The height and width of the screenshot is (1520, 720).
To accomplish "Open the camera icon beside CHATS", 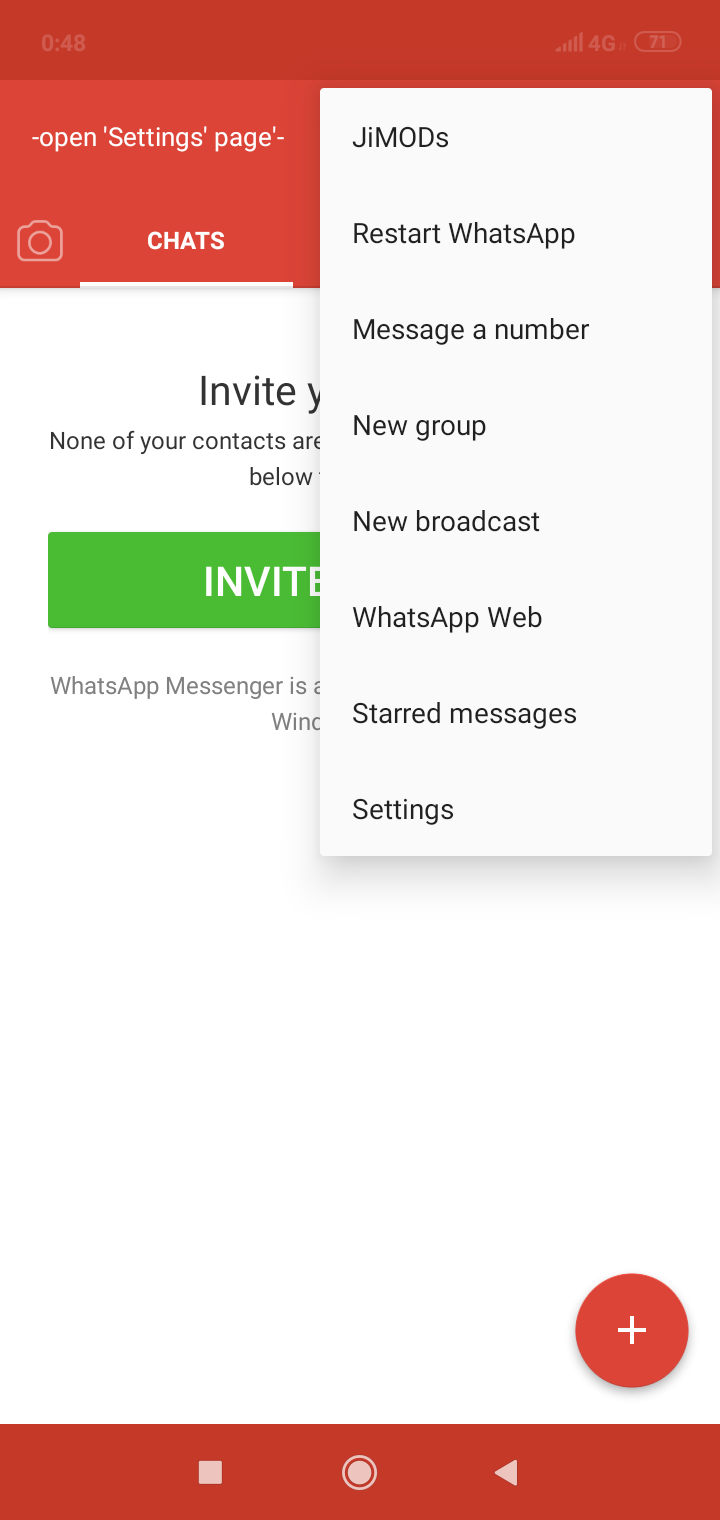I will pyautogui.click(x=40, y=241).
